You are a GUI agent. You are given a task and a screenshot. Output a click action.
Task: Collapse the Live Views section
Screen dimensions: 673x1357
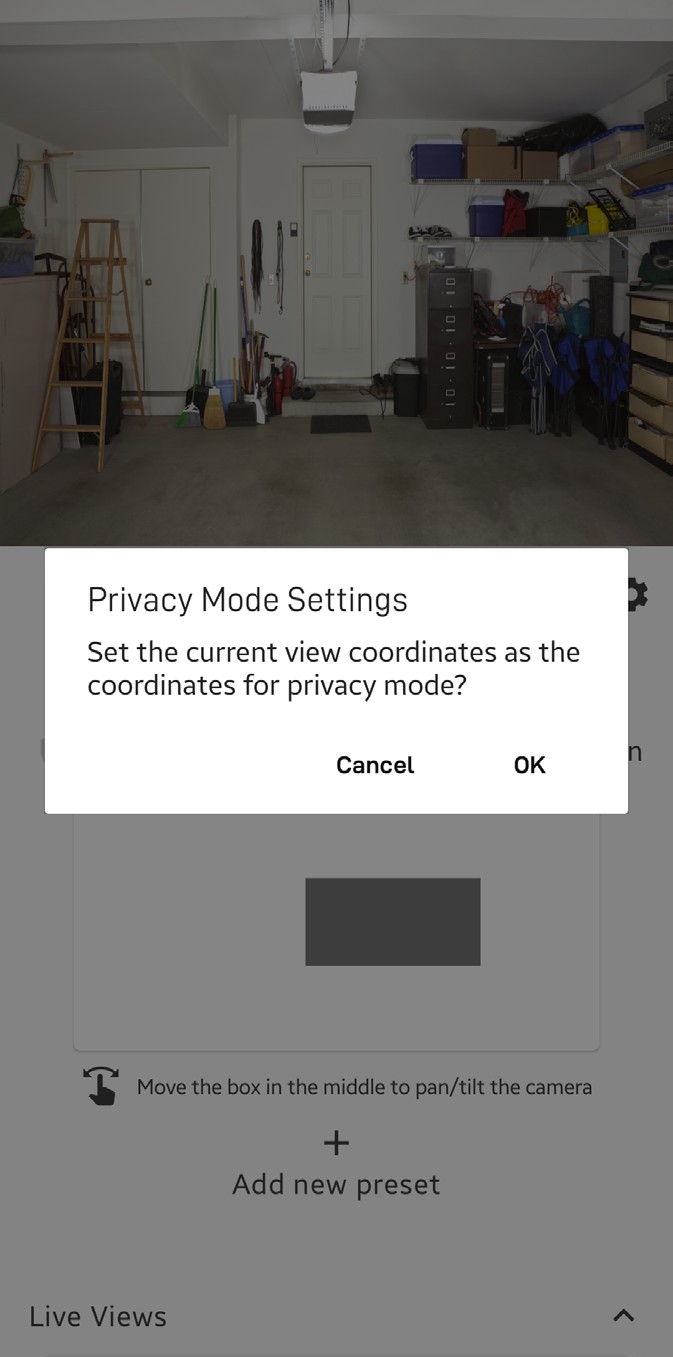(623, 1316)
